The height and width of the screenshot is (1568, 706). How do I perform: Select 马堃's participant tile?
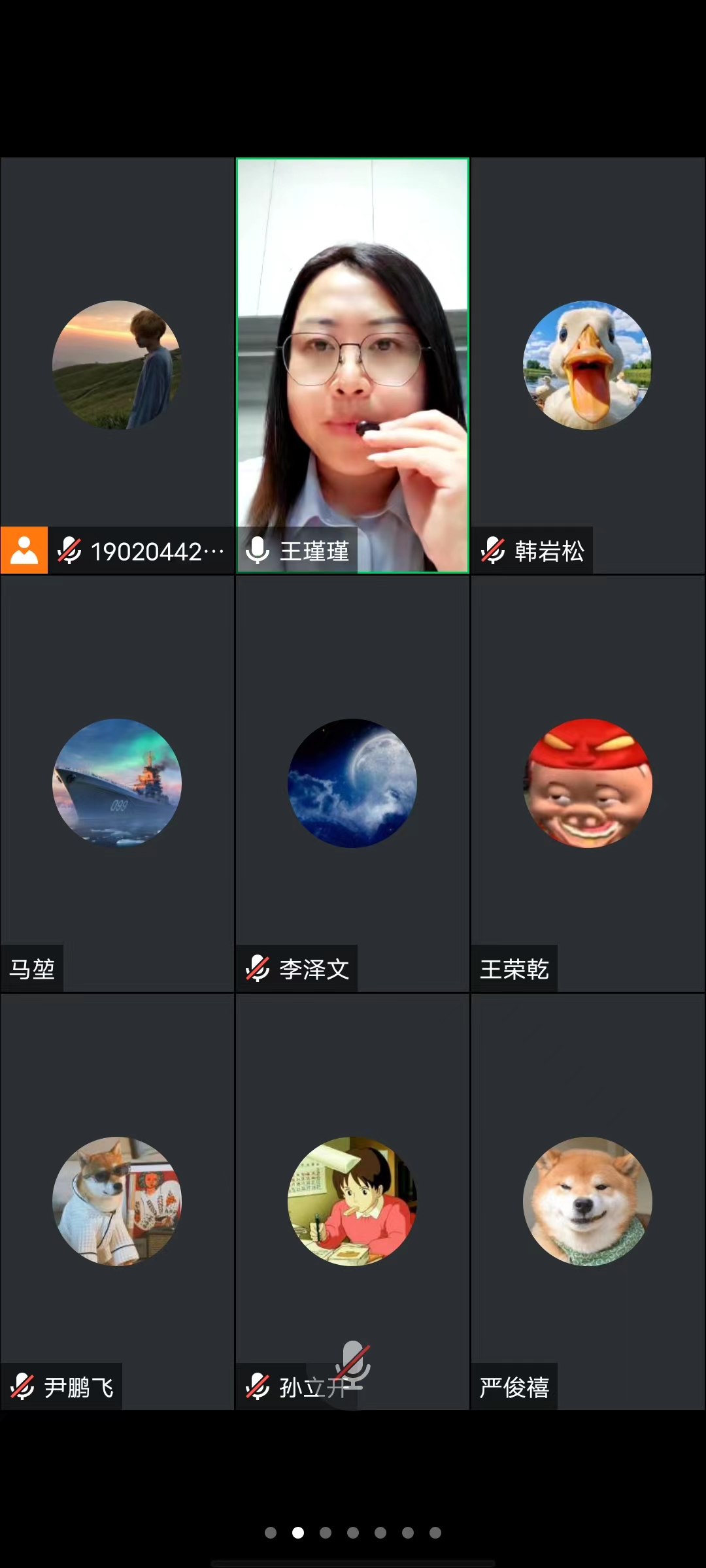point(117,783)
